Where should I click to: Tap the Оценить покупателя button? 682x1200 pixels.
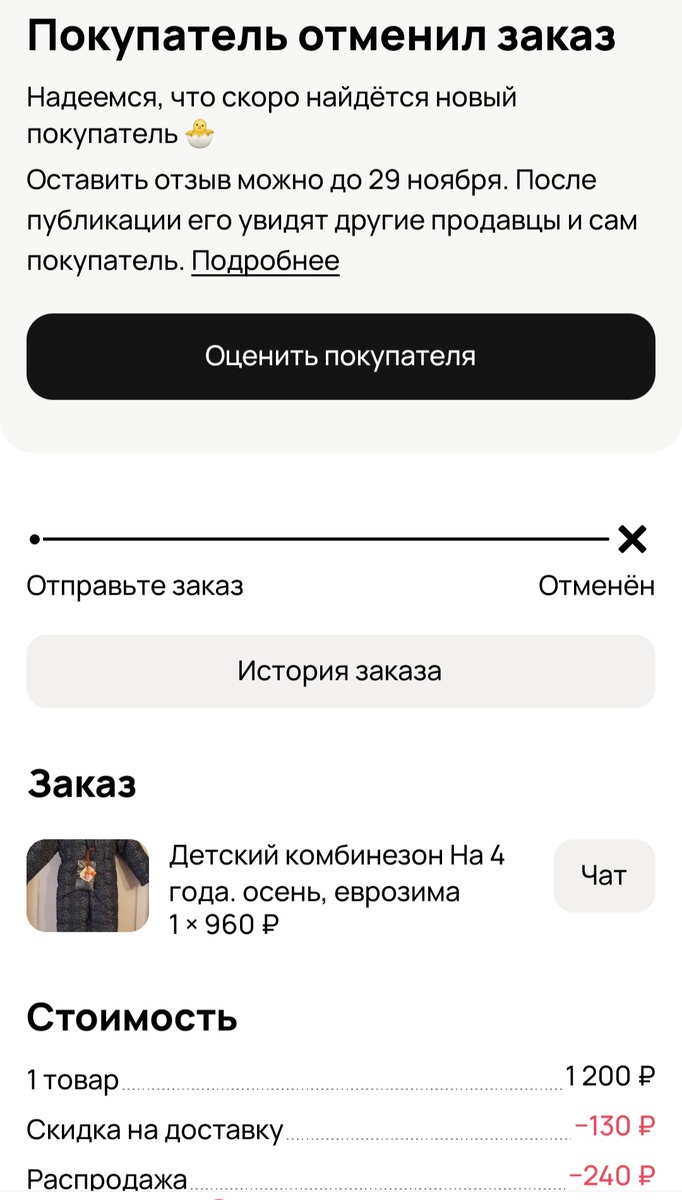pyautogui.click(x=340, y=357)
